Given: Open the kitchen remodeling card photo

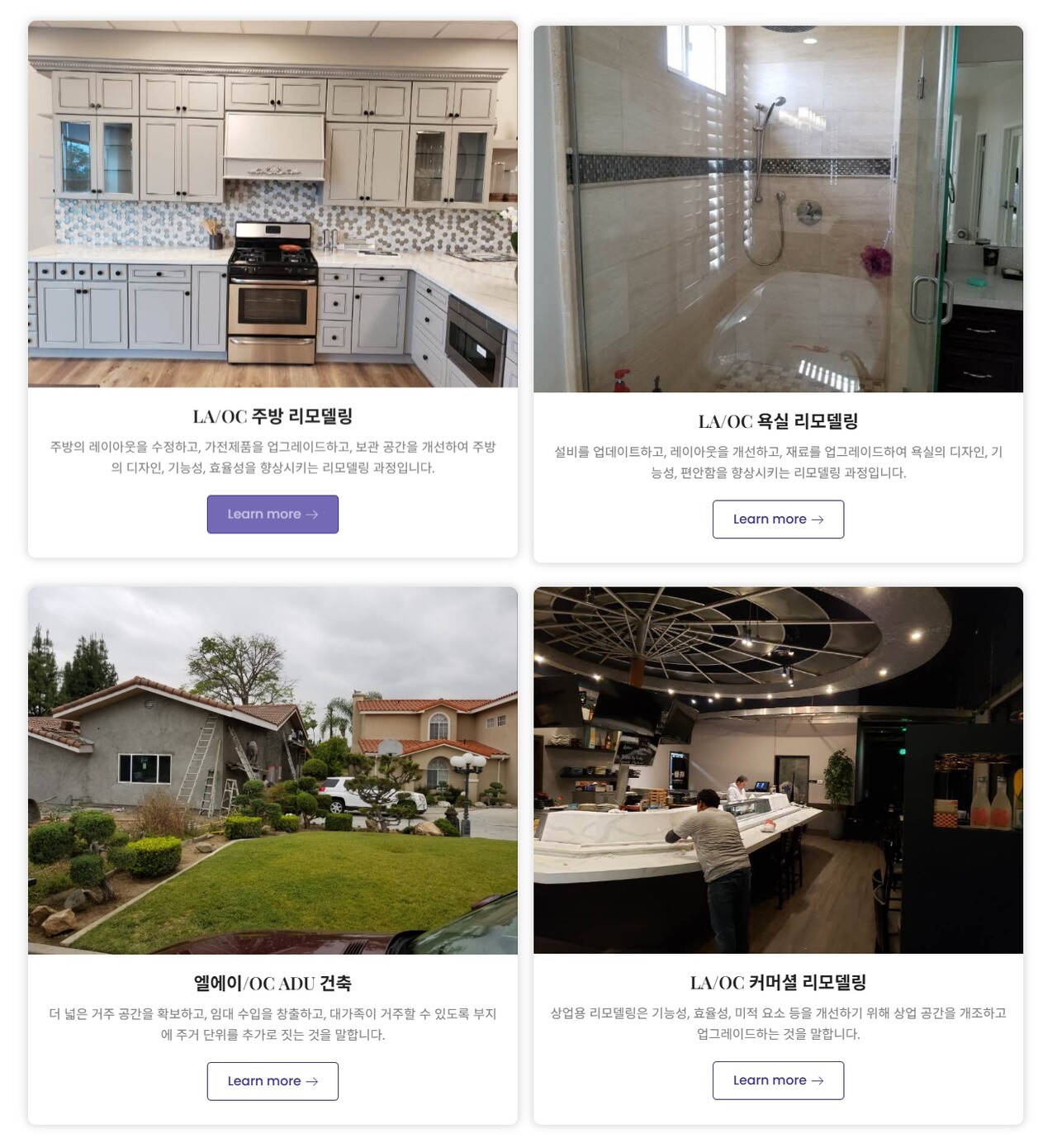Looking at the screenshot, I should pyautogui.click(x=273, y=204).
